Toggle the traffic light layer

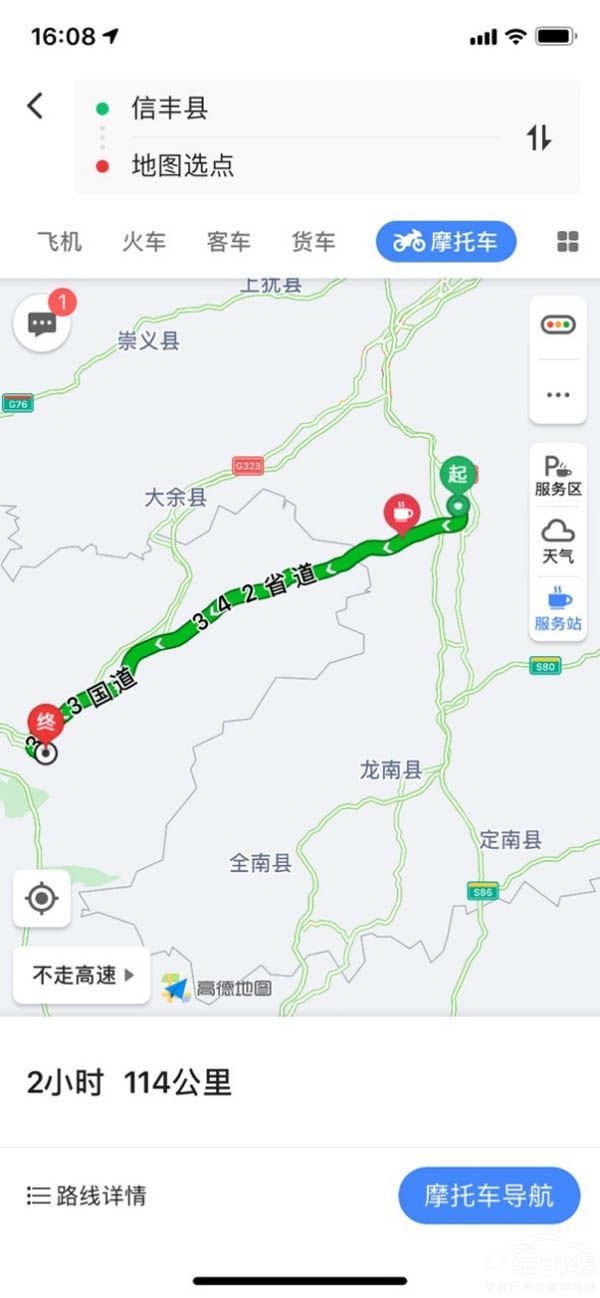(x=558, y=325)
